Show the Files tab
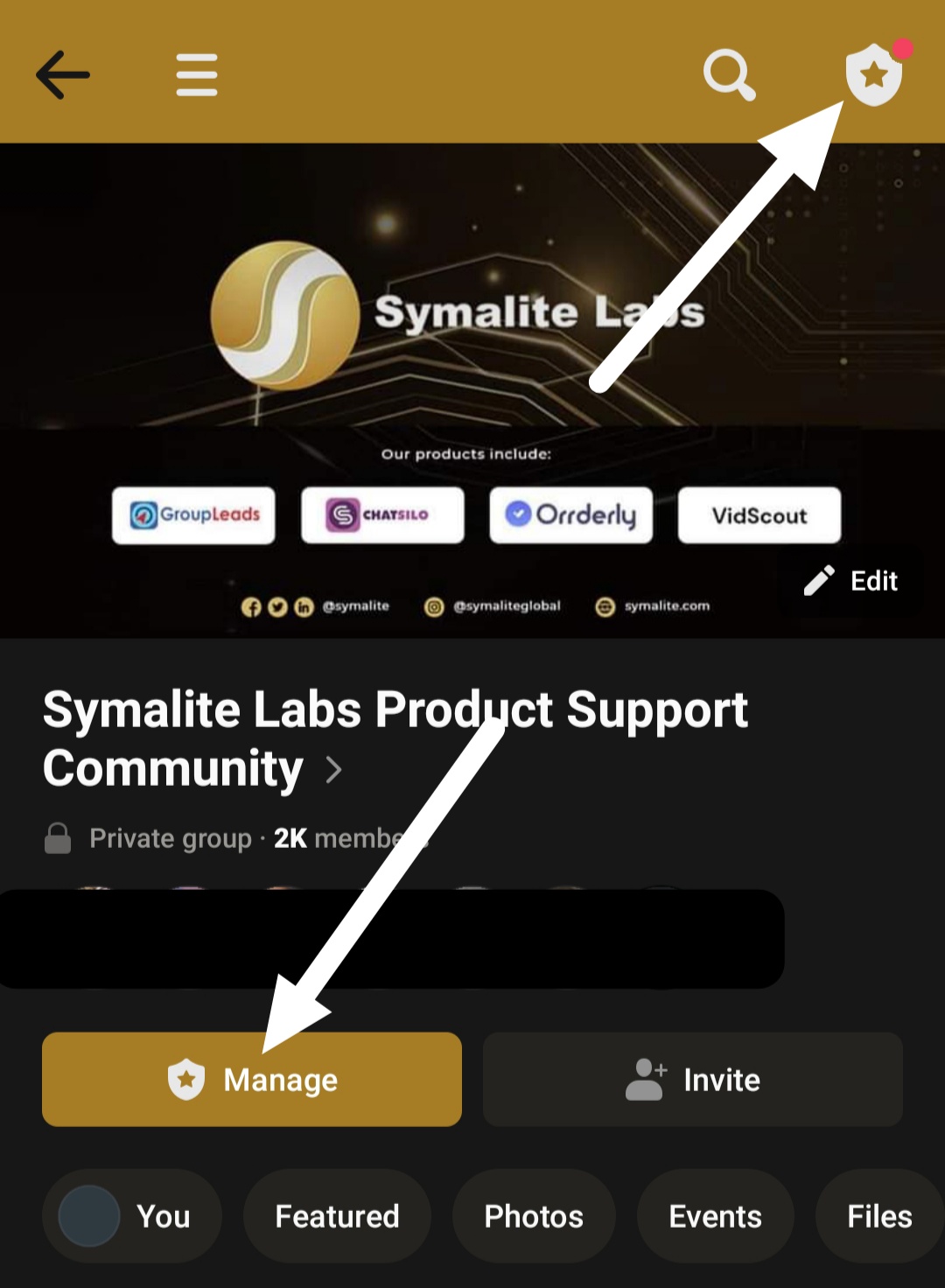The height and width of the screenshot is (1288, 945). tap(878, 1215)
